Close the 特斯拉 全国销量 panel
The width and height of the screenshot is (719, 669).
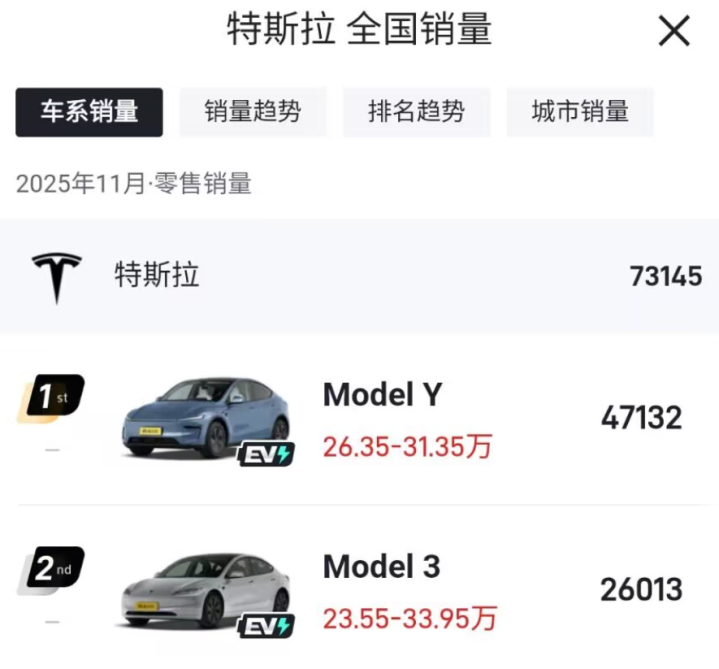coord(674,32)
